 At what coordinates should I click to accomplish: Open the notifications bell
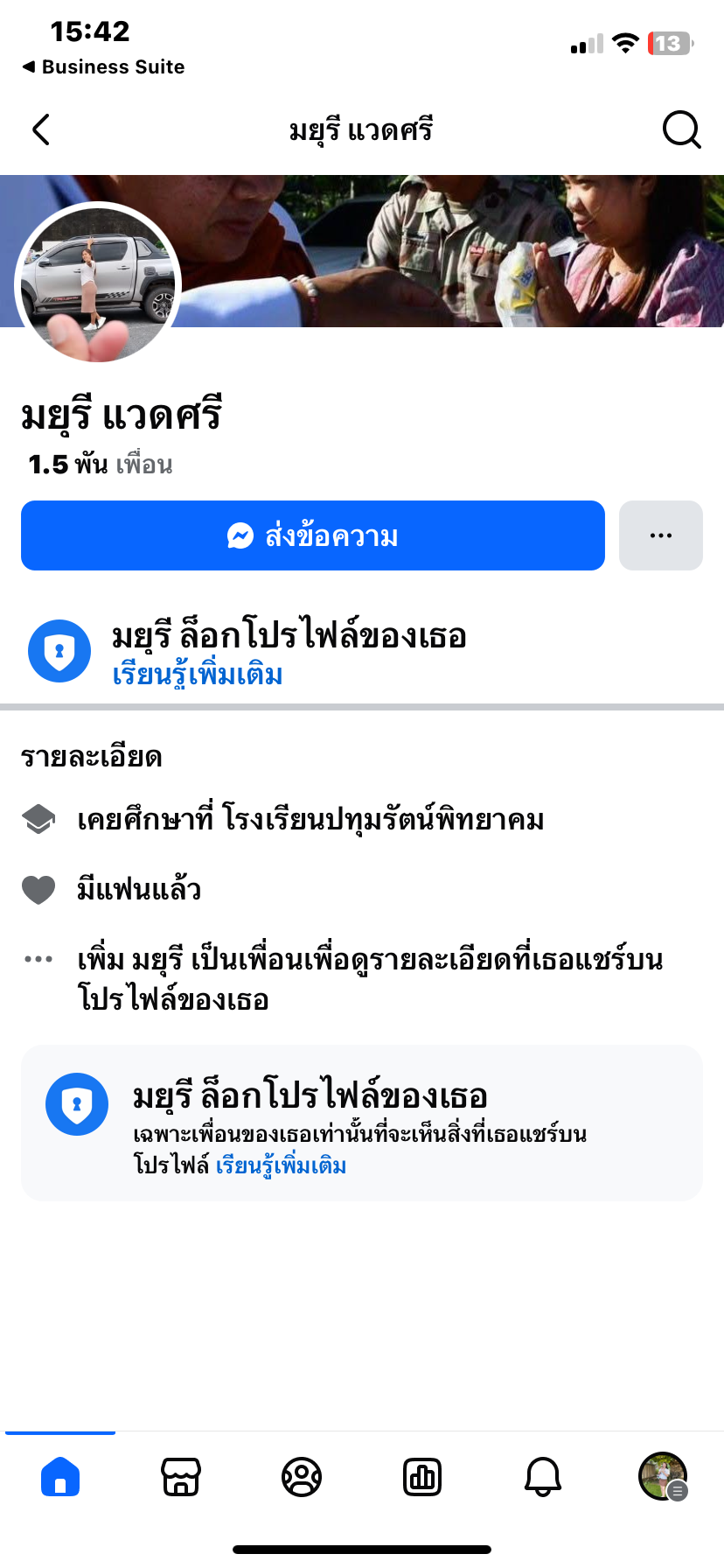click(543, 1477)
